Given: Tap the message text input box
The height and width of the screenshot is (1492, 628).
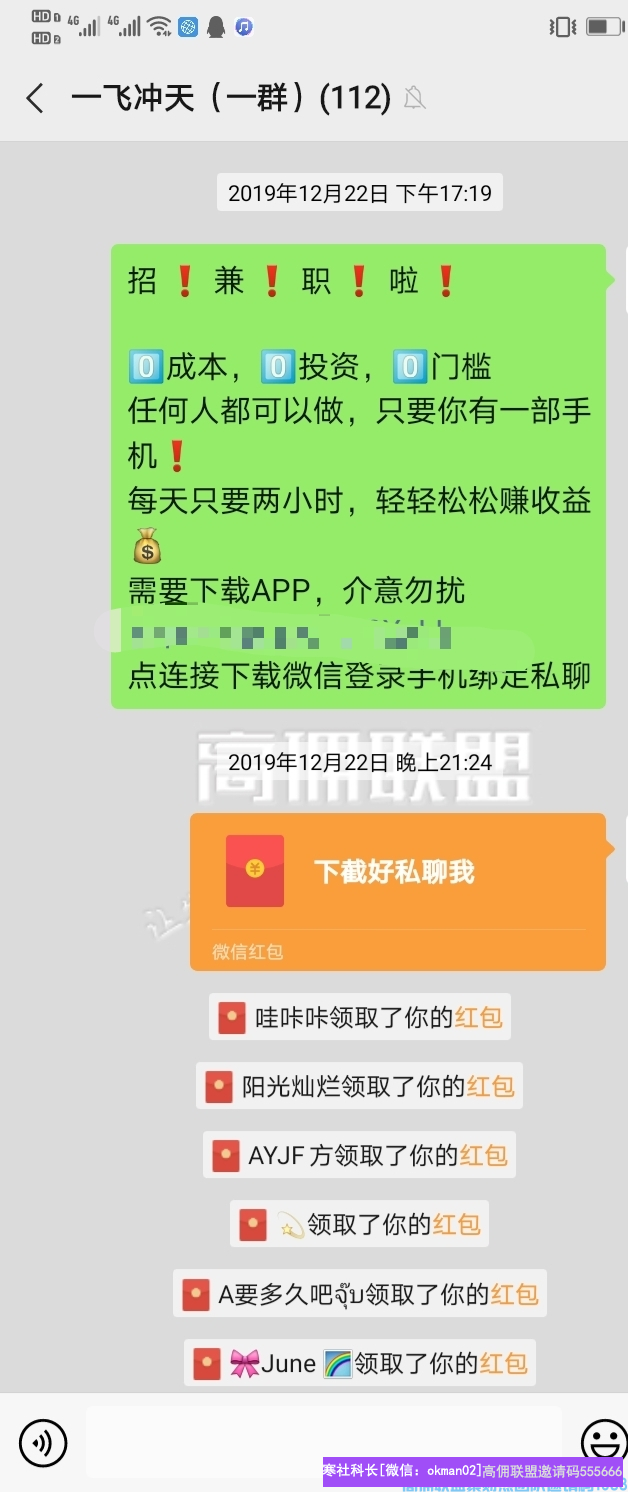Looking at the screenshot, I should [320, 1440].
